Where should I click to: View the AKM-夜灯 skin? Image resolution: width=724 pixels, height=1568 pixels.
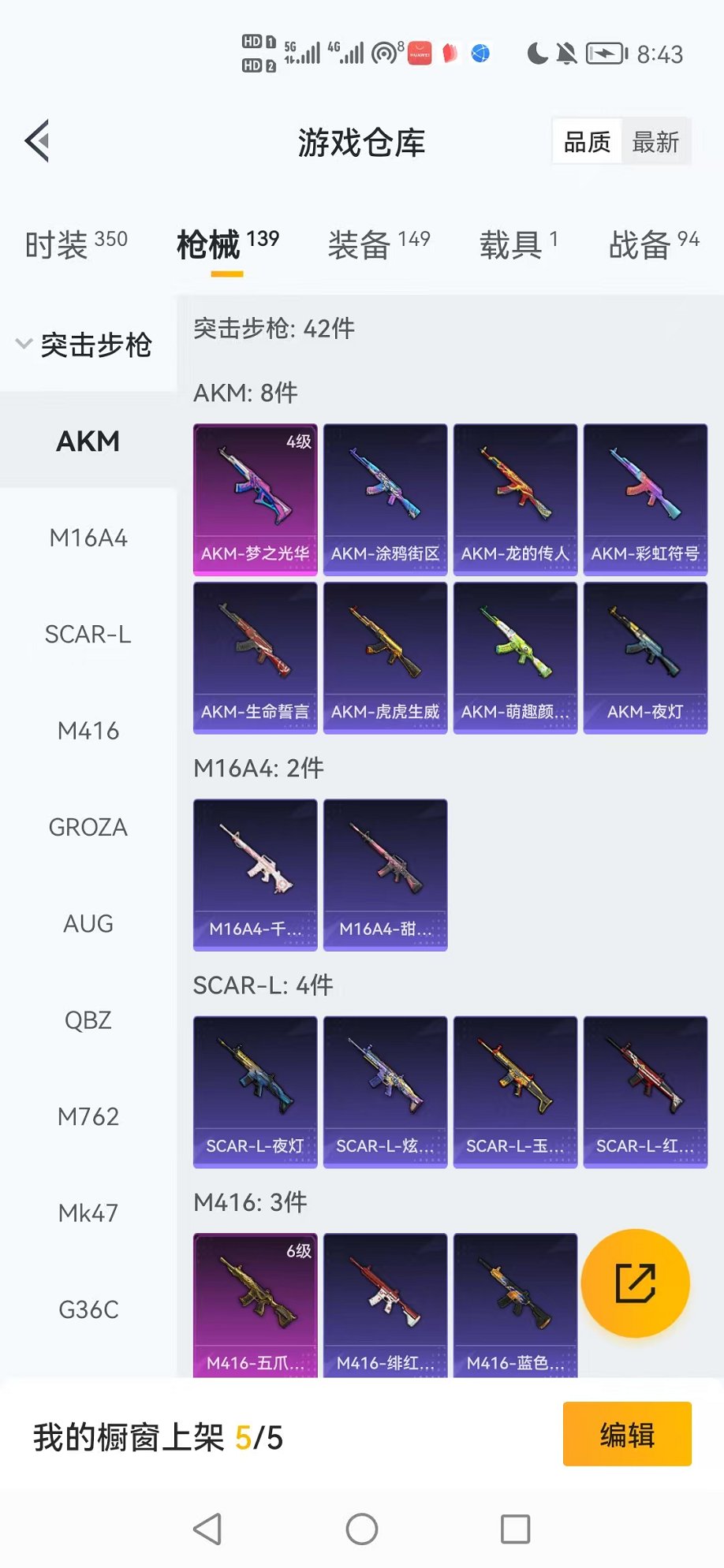645,657
